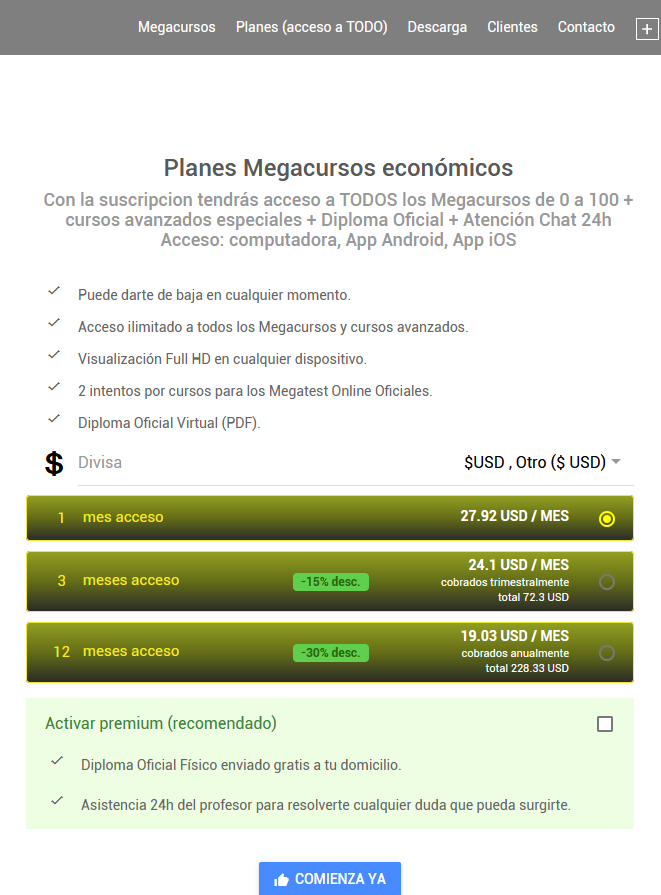Open the Descarga section
Image resolution: width=661 pixels, height=895 pixels.
tap(437, 27)
